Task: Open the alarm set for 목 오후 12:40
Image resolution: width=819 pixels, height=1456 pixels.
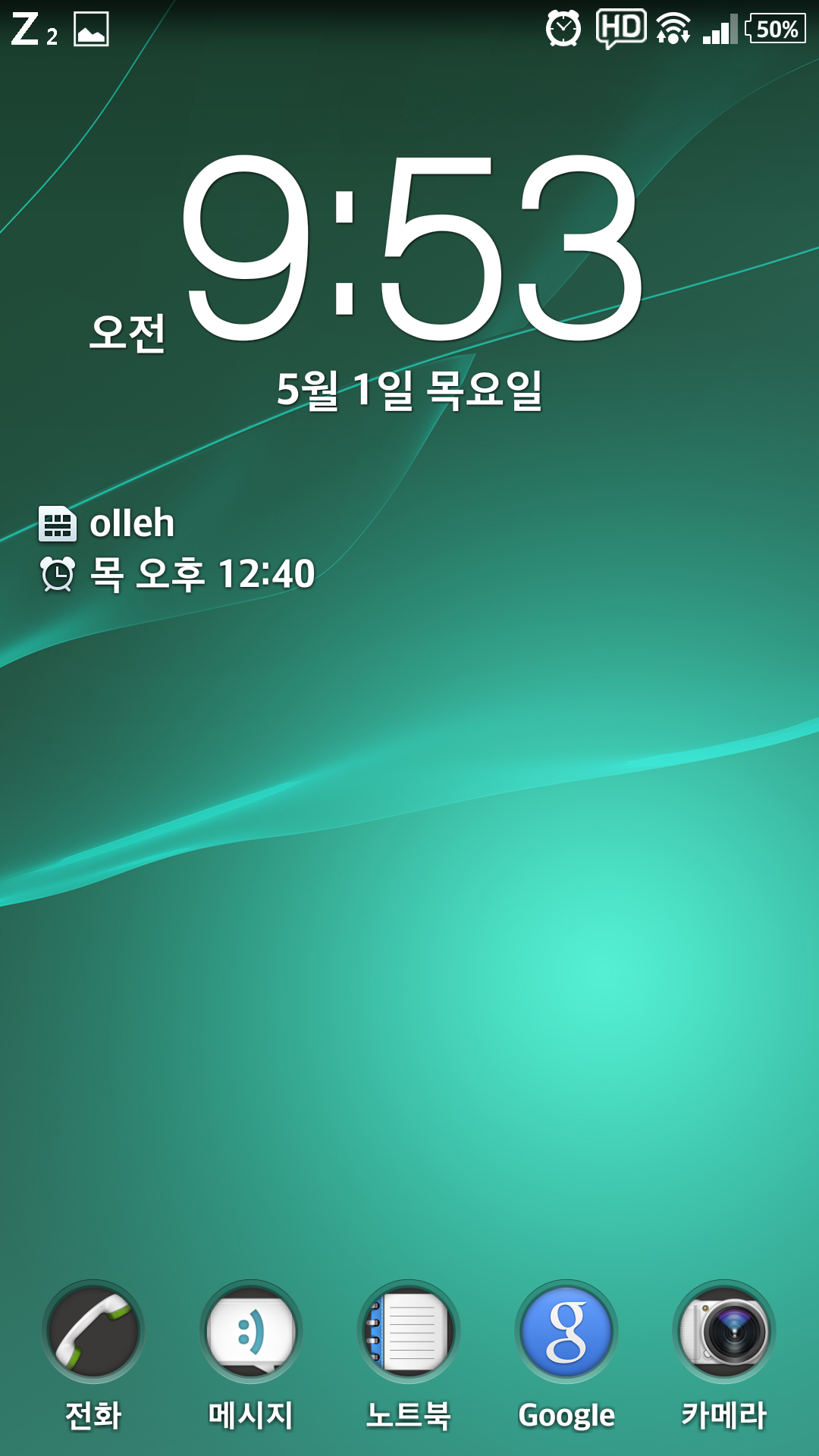Action: point(178,574)
